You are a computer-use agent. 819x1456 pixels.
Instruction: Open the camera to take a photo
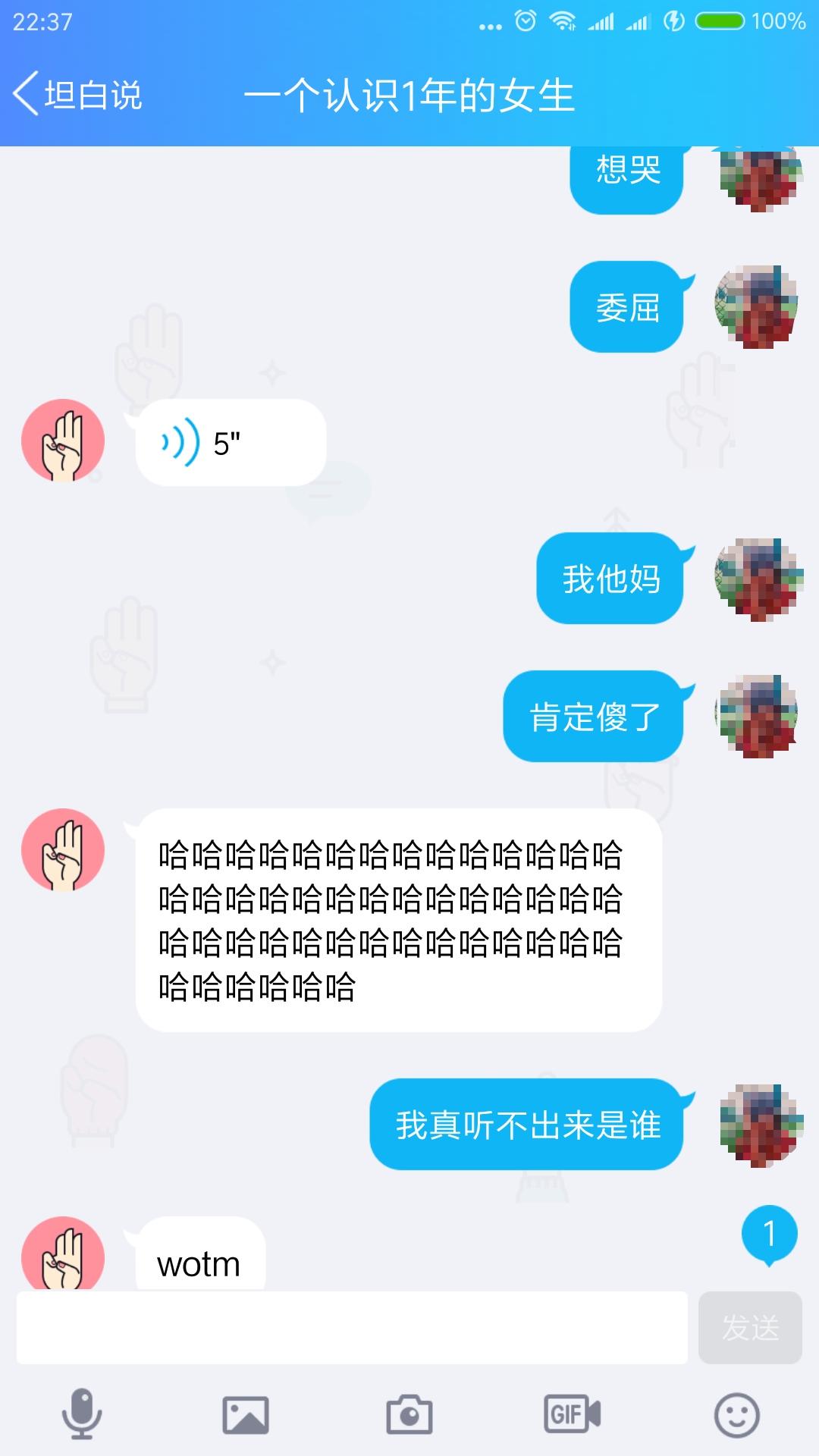[x=409, y=1415]
